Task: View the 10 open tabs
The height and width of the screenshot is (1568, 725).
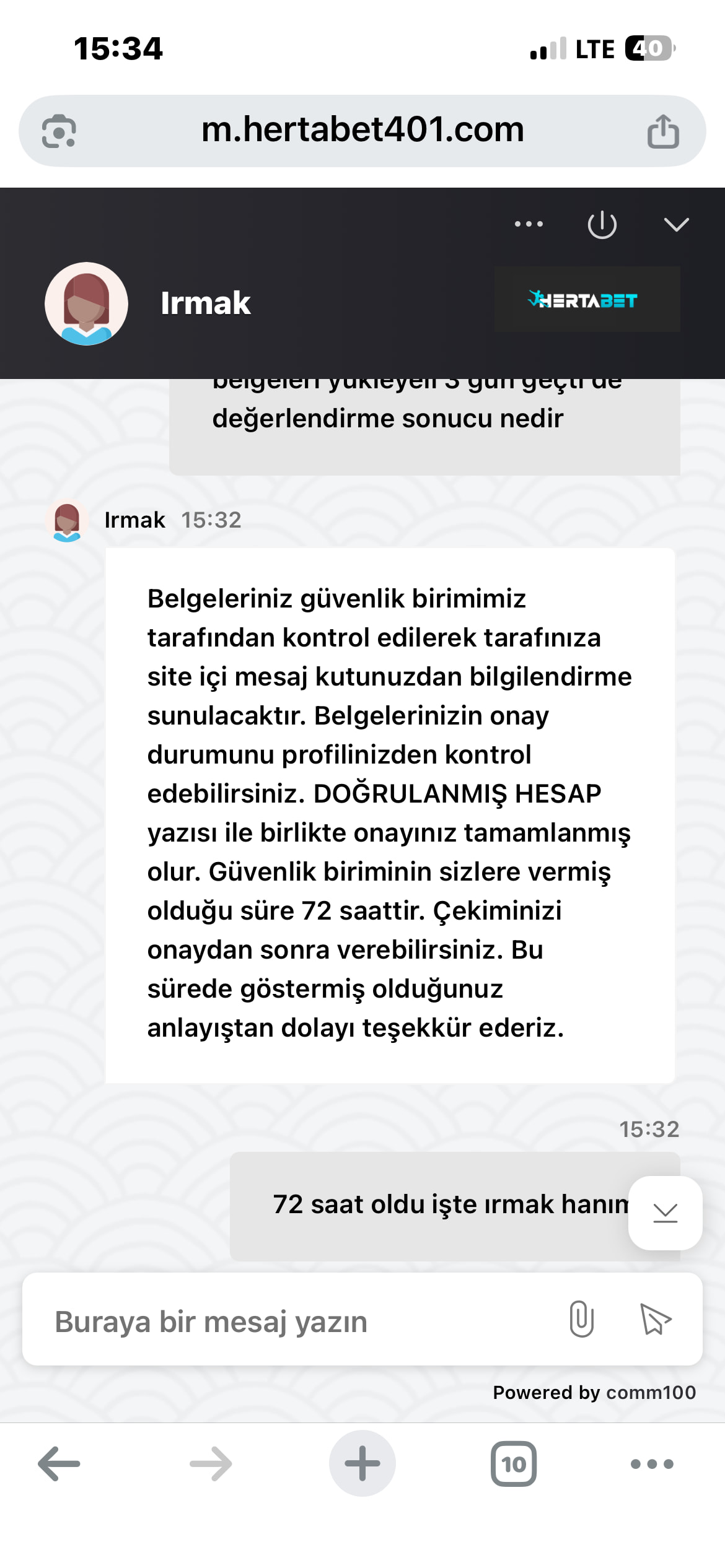Action: (513, 1463)
